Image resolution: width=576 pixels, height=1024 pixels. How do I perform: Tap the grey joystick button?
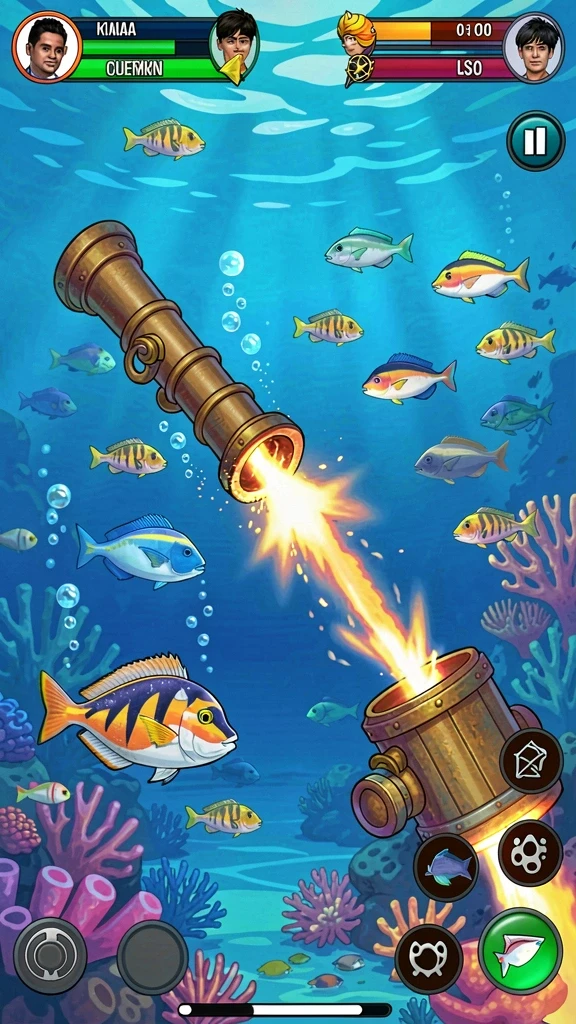click(x=50, y=956)
